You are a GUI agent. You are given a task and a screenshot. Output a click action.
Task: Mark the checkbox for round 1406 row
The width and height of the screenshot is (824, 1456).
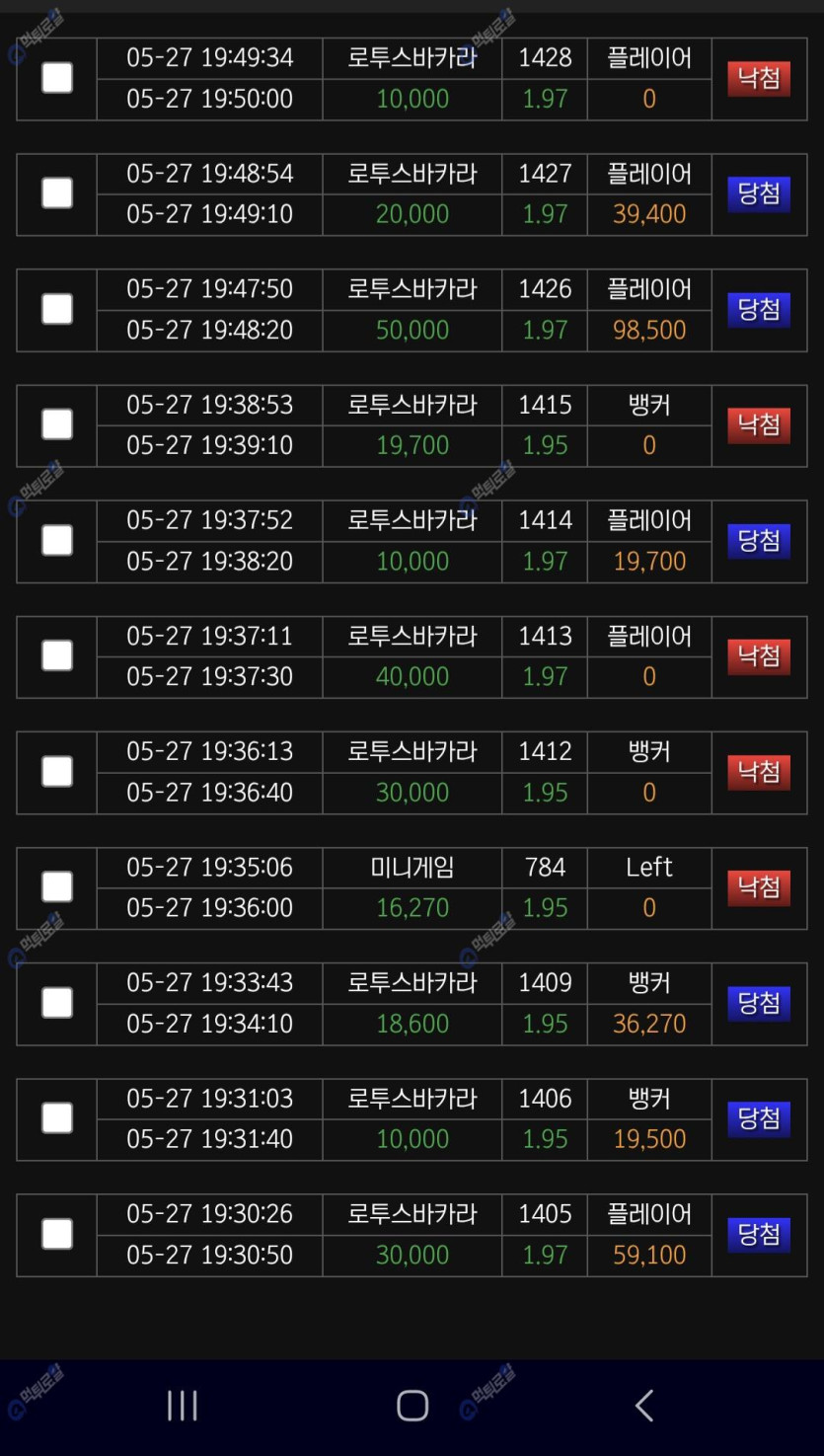click(56, 1118)
